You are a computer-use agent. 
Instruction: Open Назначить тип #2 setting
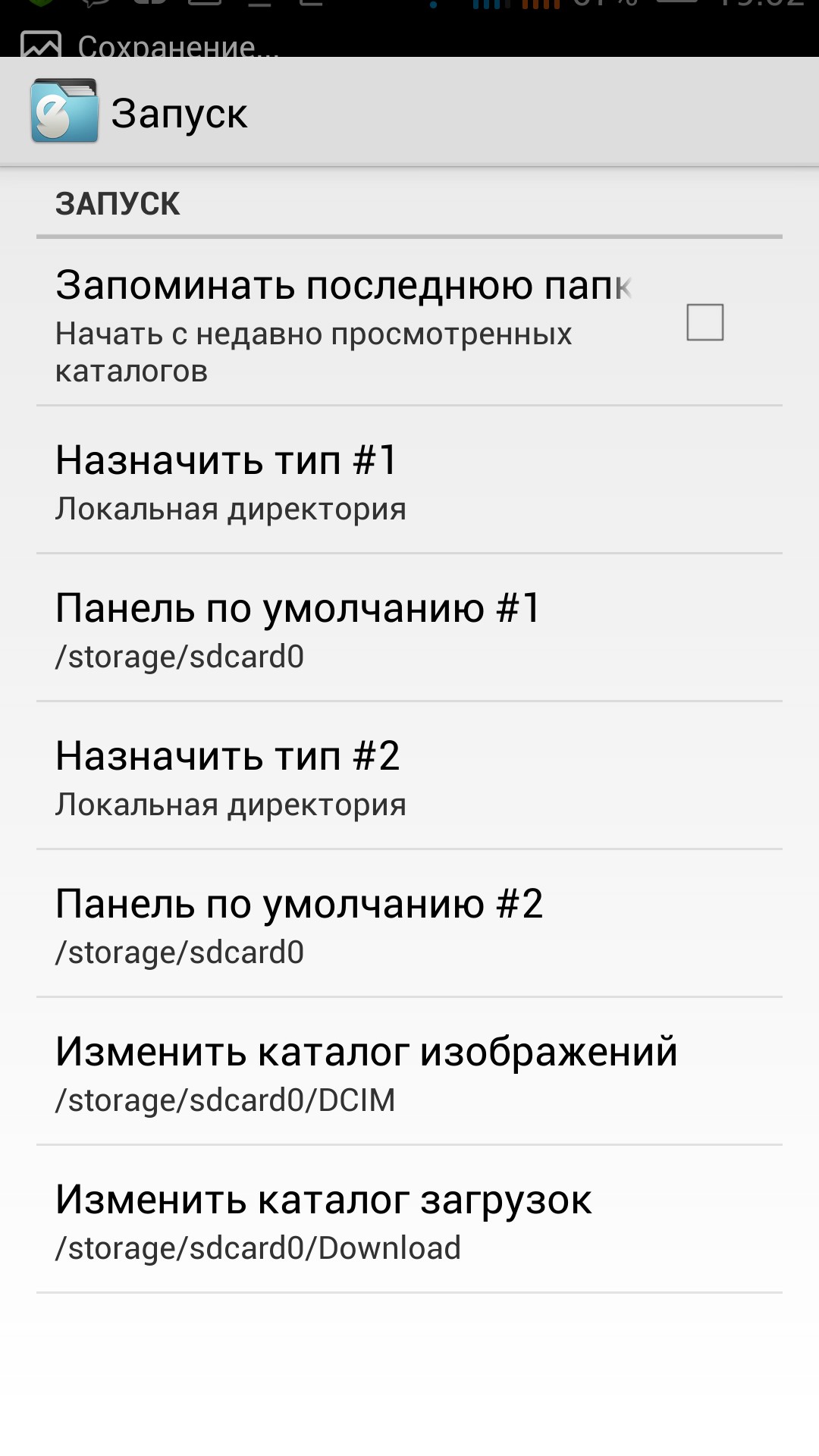409,777
